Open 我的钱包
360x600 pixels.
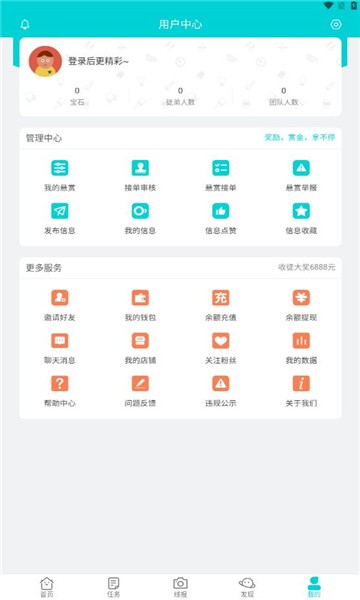pyautogui.click(x=140, y=305)
